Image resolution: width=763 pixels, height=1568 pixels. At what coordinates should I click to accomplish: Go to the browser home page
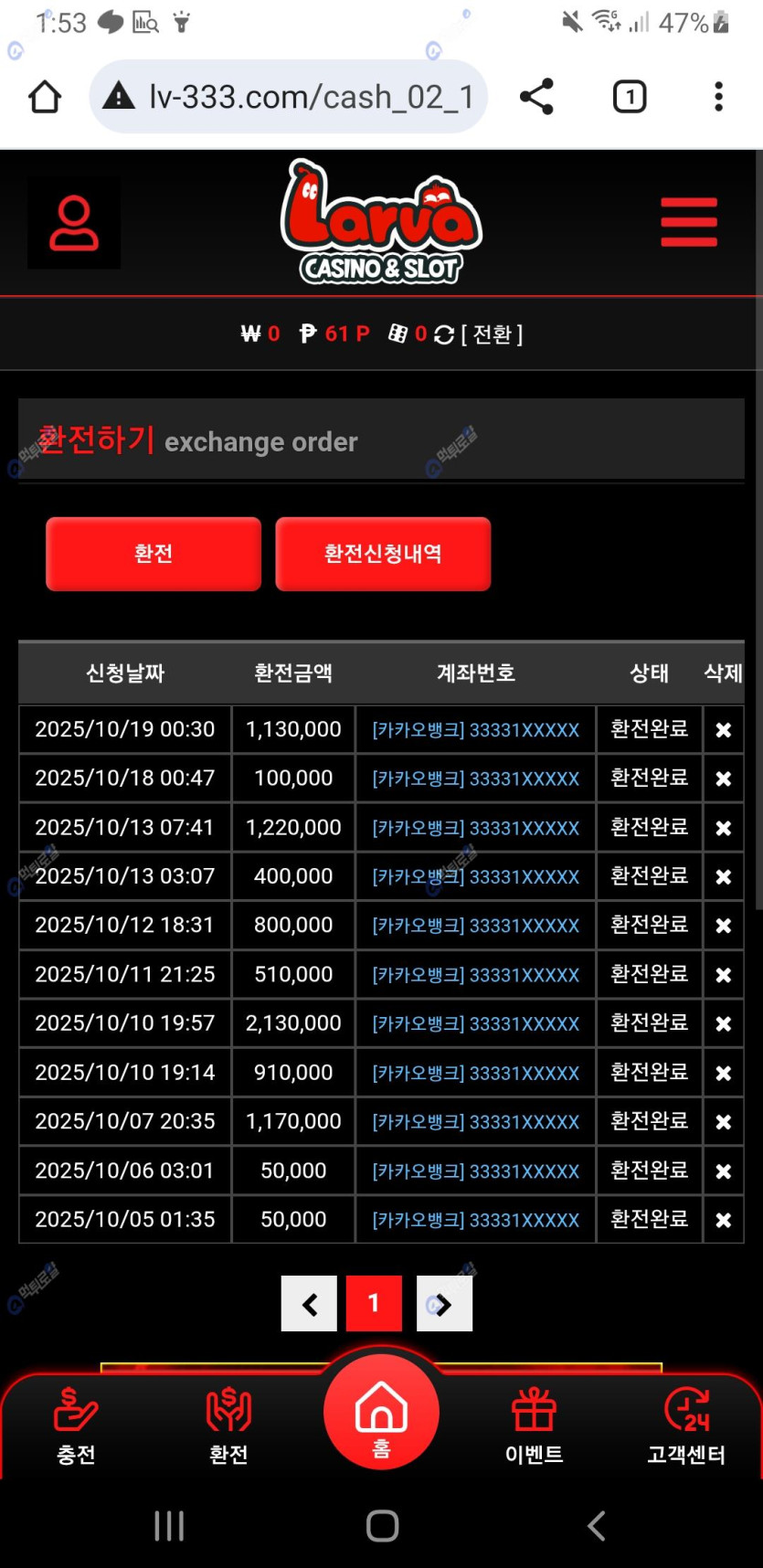(45, 97)
